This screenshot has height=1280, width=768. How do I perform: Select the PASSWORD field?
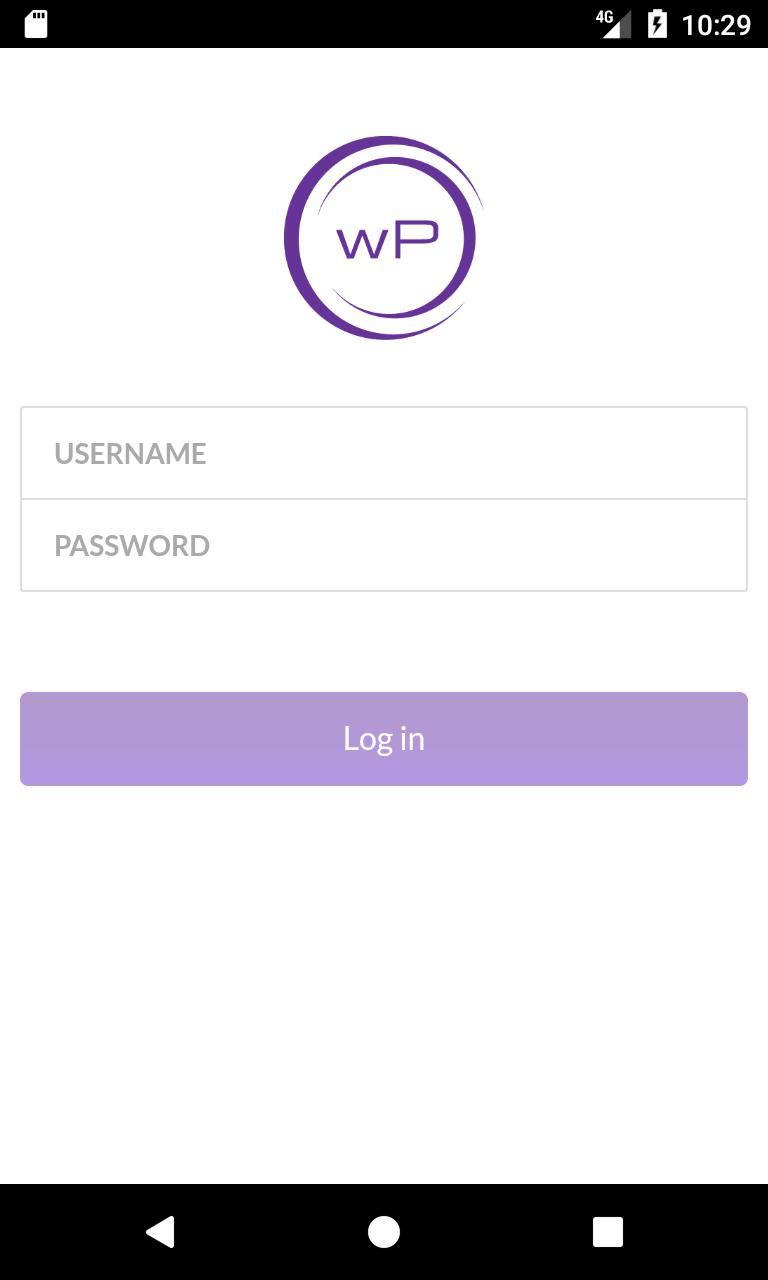tap(384, 545)
